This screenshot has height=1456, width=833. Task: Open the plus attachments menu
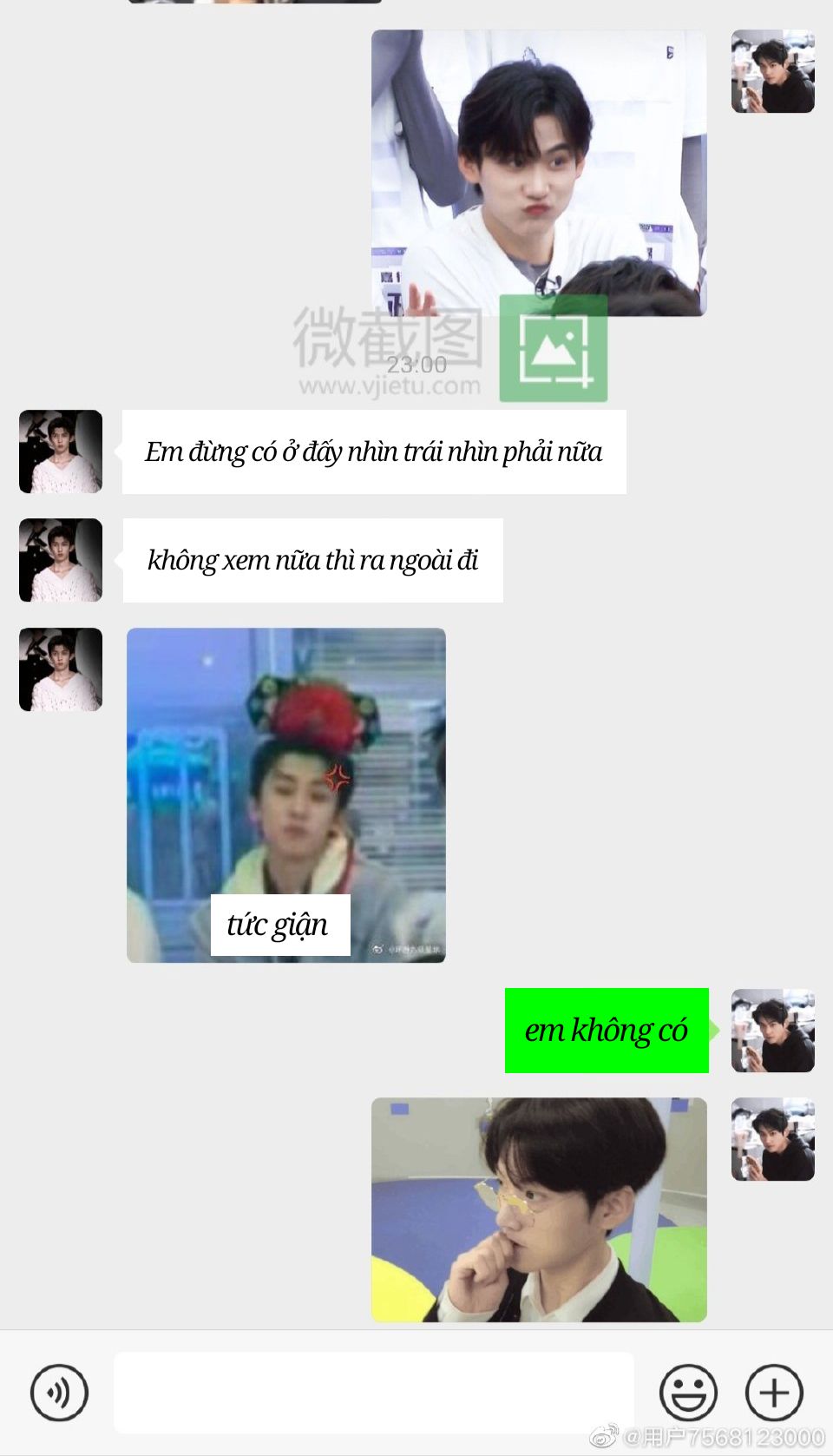click(774, 1393)
